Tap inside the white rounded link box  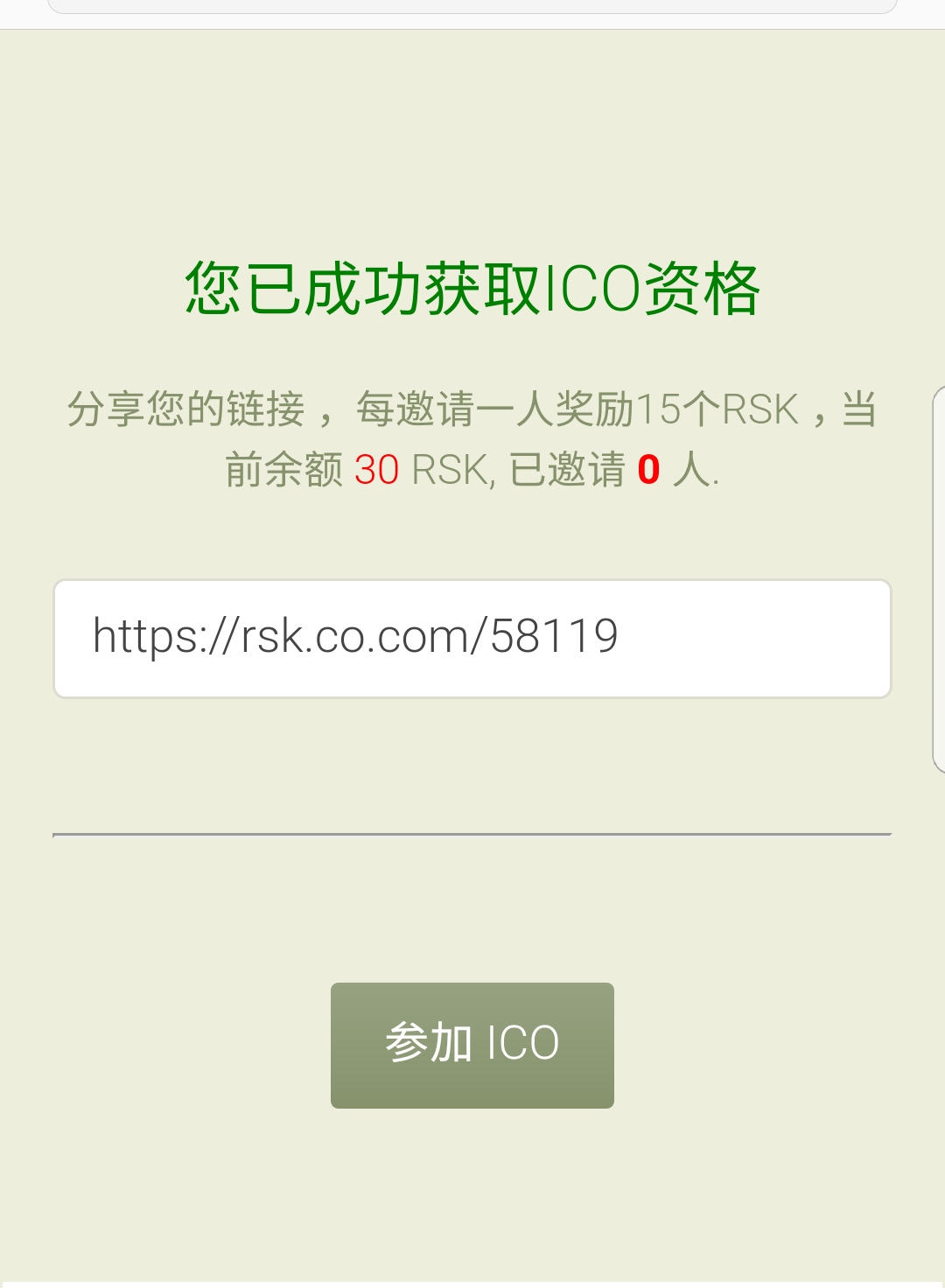coord(472,637)
